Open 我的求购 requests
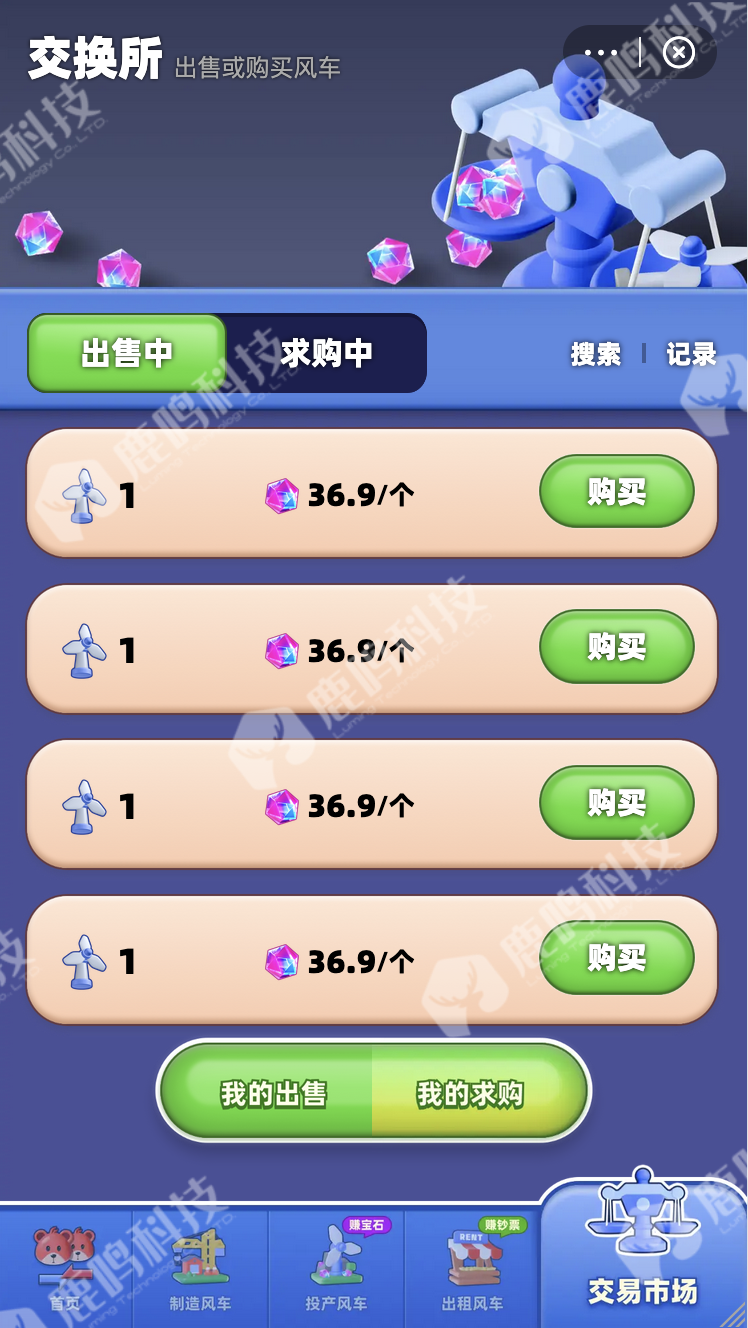 point(470,1093)
